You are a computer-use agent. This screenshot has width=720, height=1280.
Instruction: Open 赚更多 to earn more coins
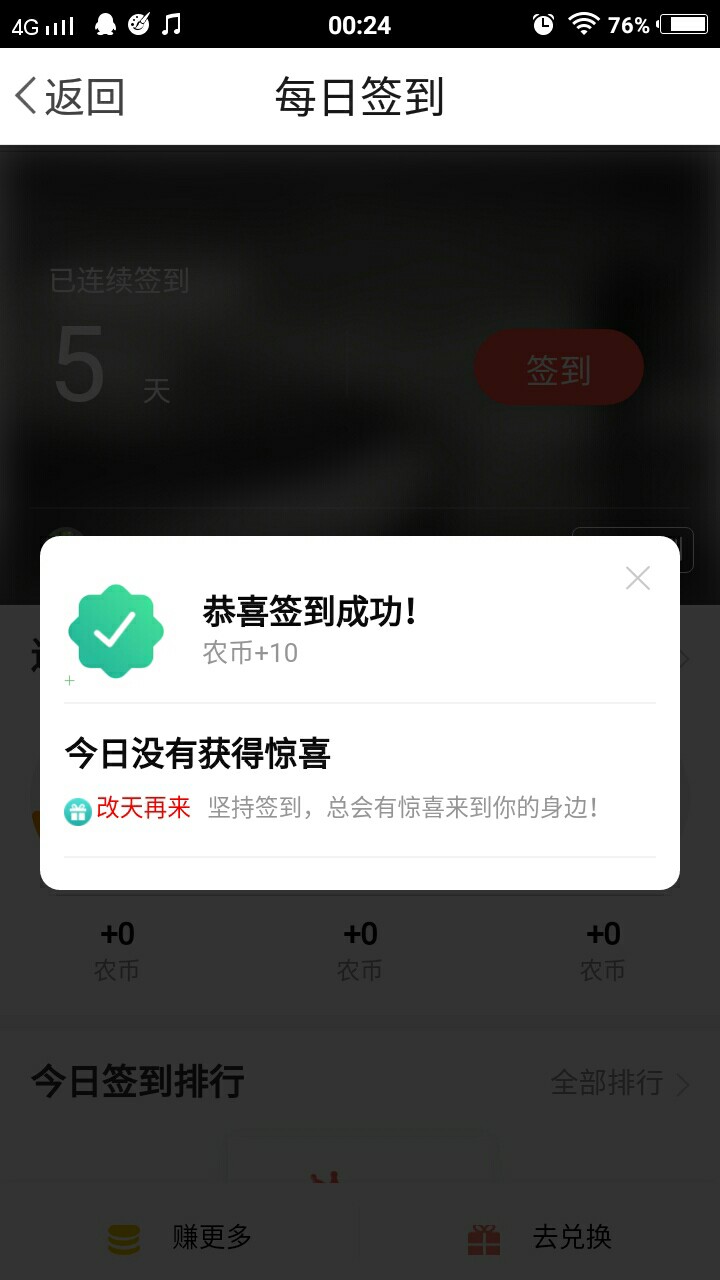click(180, 1237)
